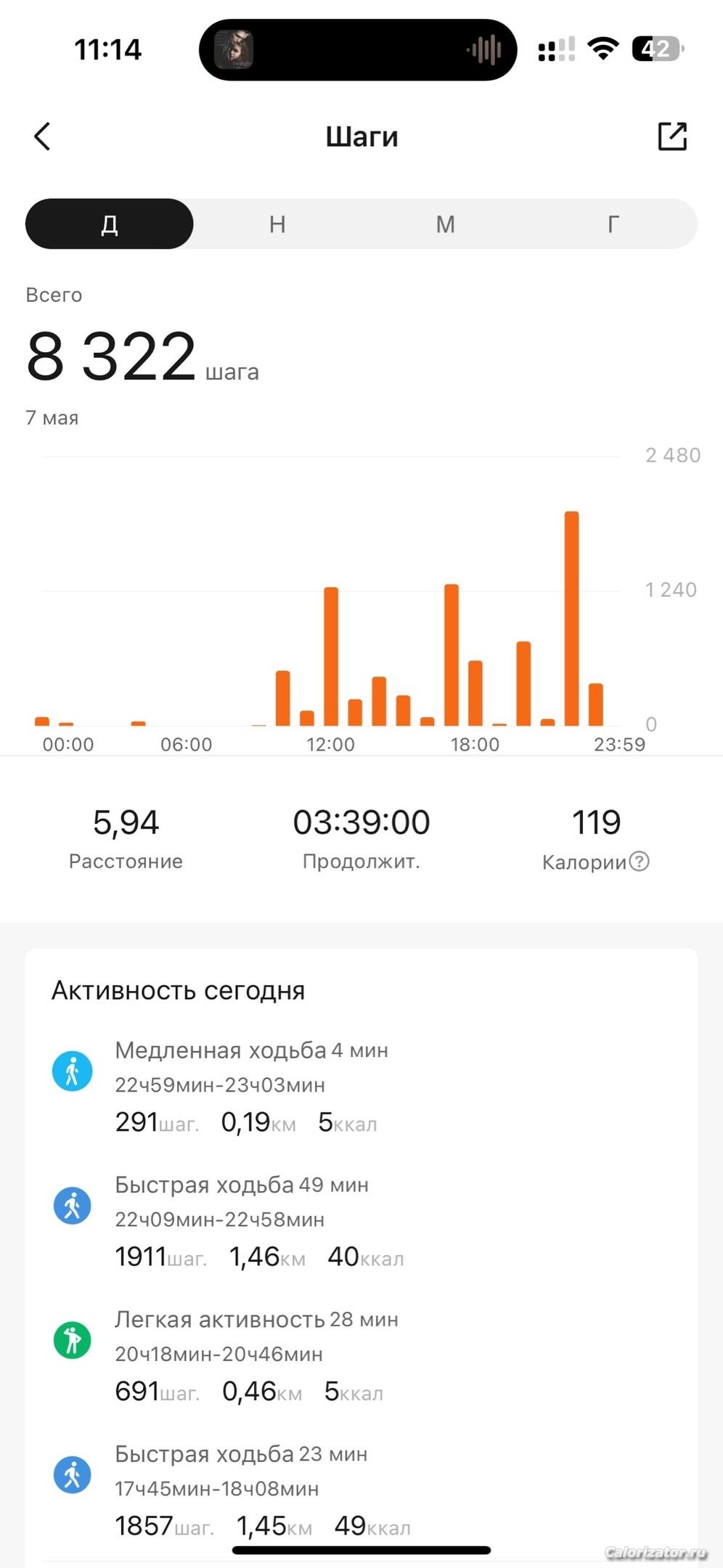
Task: Tap the tallest bar in the steps chart
Action: pyautogui.click(x=572, y=618)
